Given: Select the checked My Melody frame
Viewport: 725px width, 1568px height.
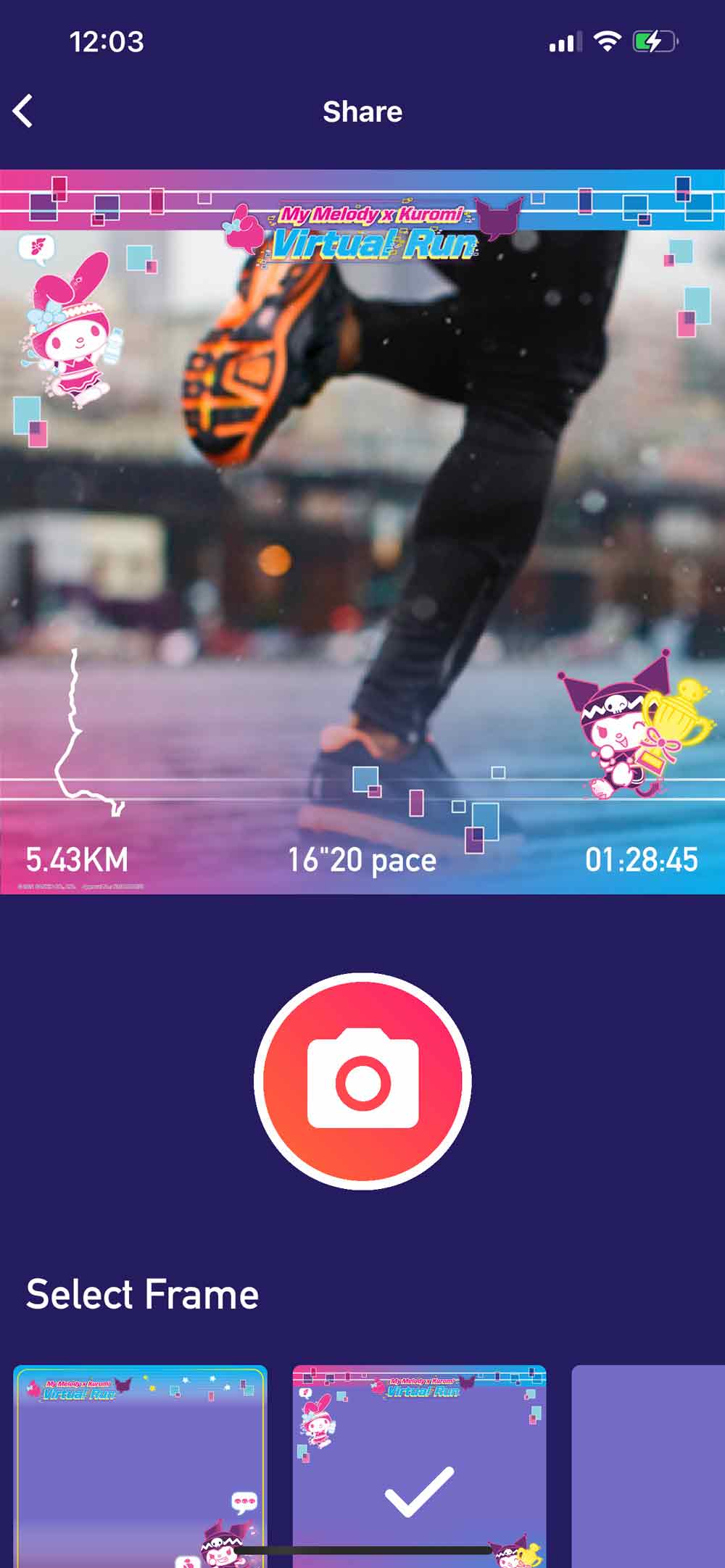Looking at the screenshot, I should pyautogui.click(x=419, y=1464).
